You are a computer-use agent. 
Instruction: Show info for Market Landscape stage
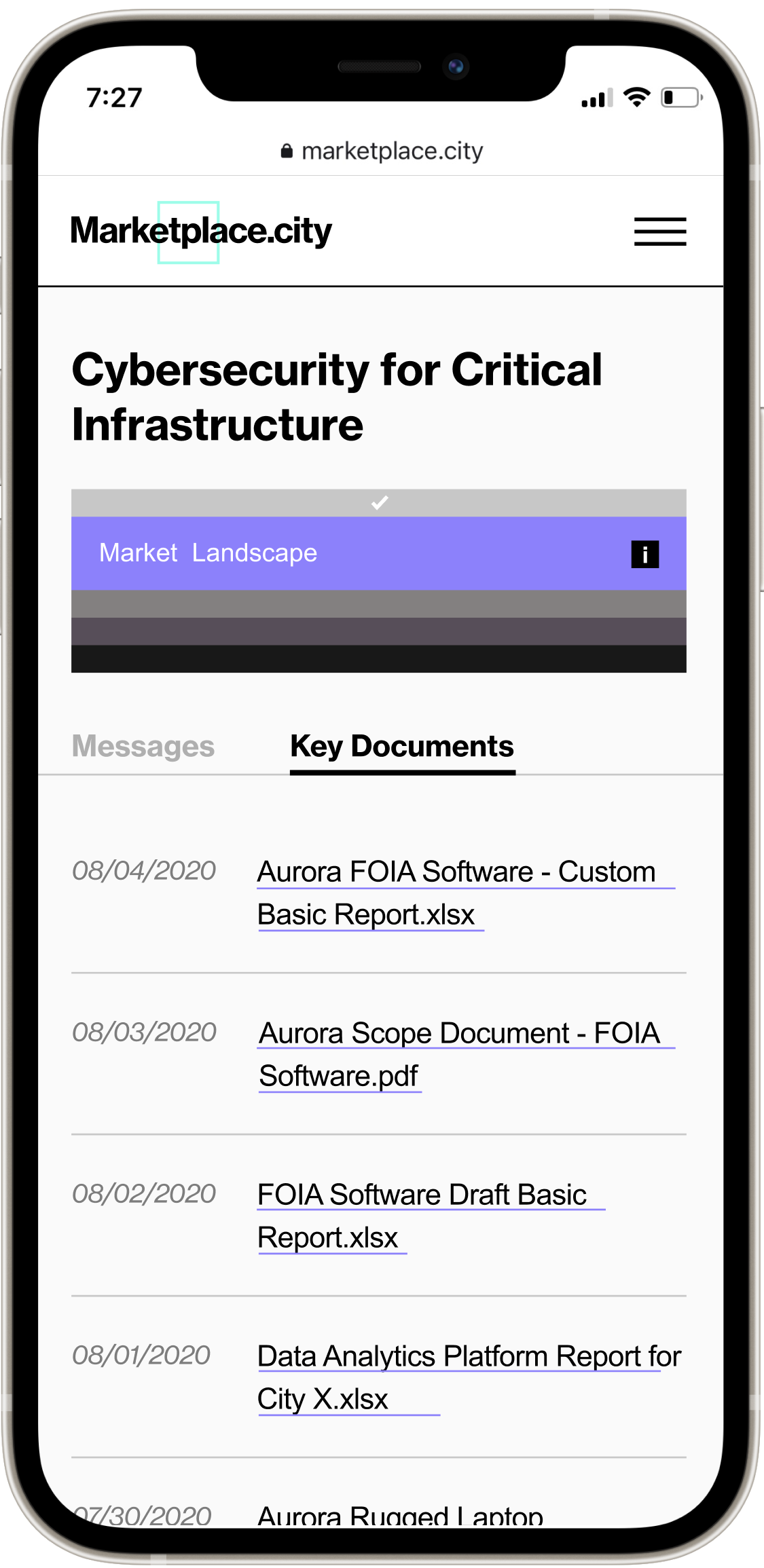pyautogui.click(x=644, y=554)
